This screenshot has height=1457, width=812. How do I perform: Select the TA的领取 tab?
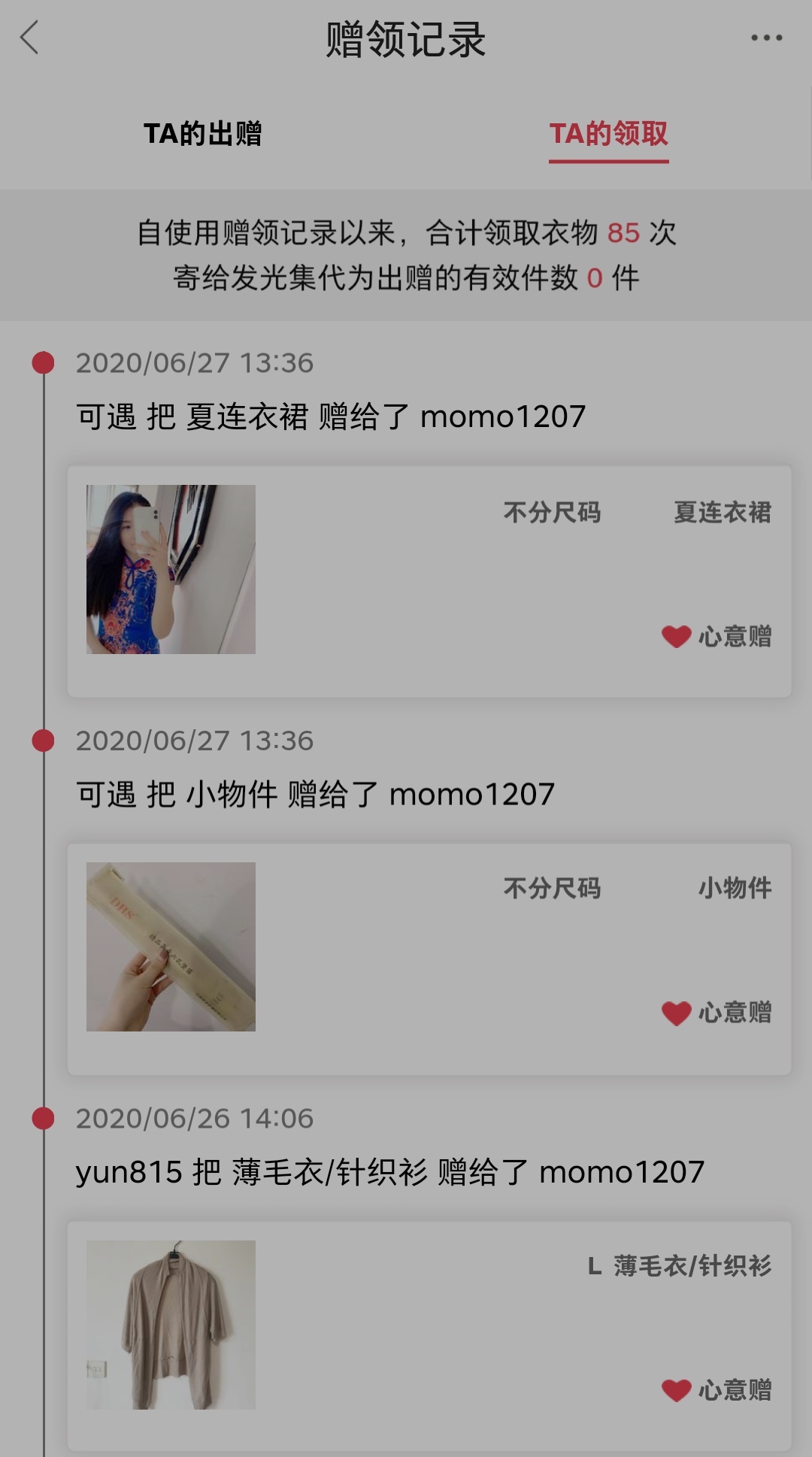pos(608,134)
